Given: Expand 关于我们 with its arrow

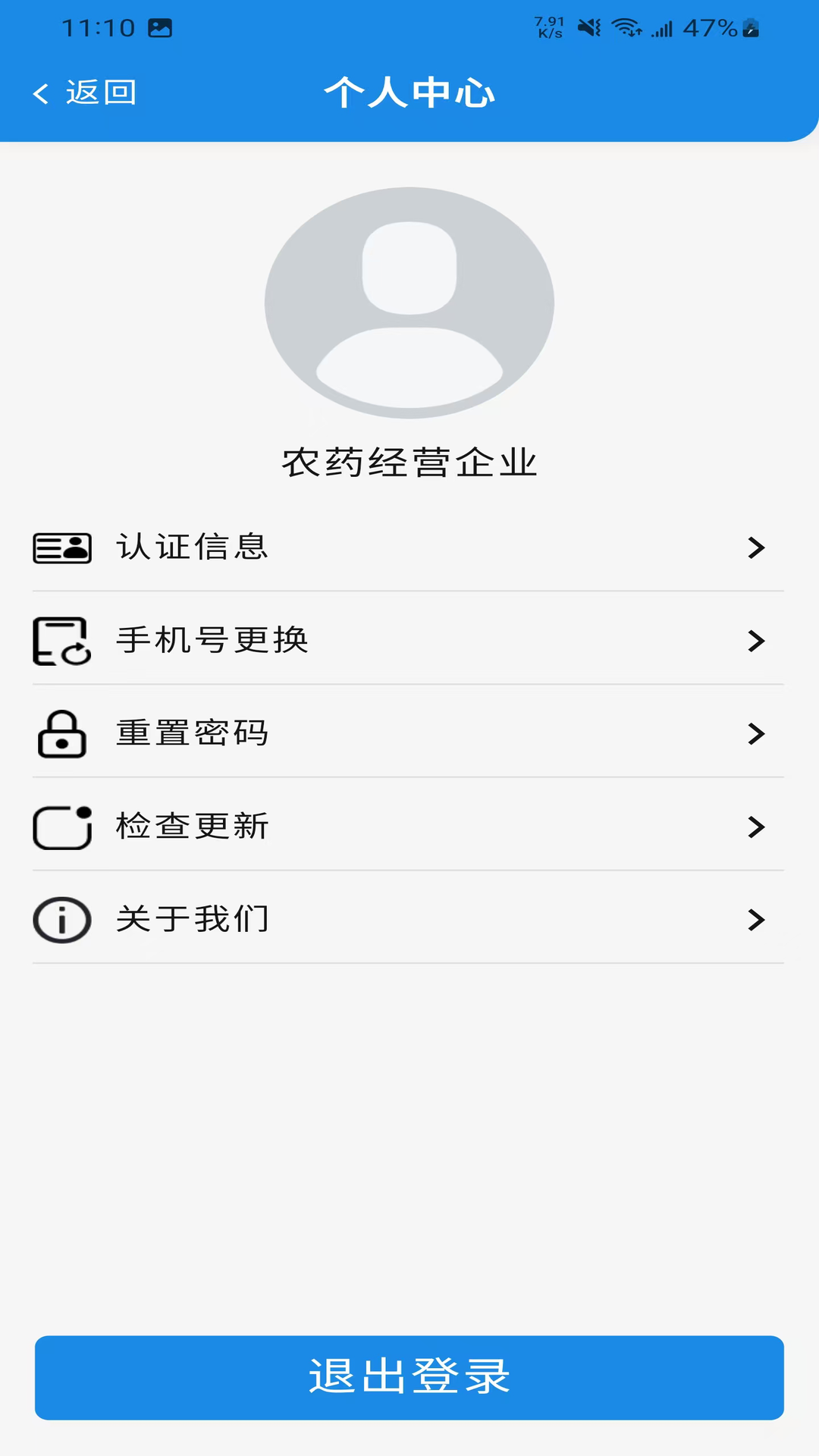Looking at the screenshot, I should coord(755,919).
